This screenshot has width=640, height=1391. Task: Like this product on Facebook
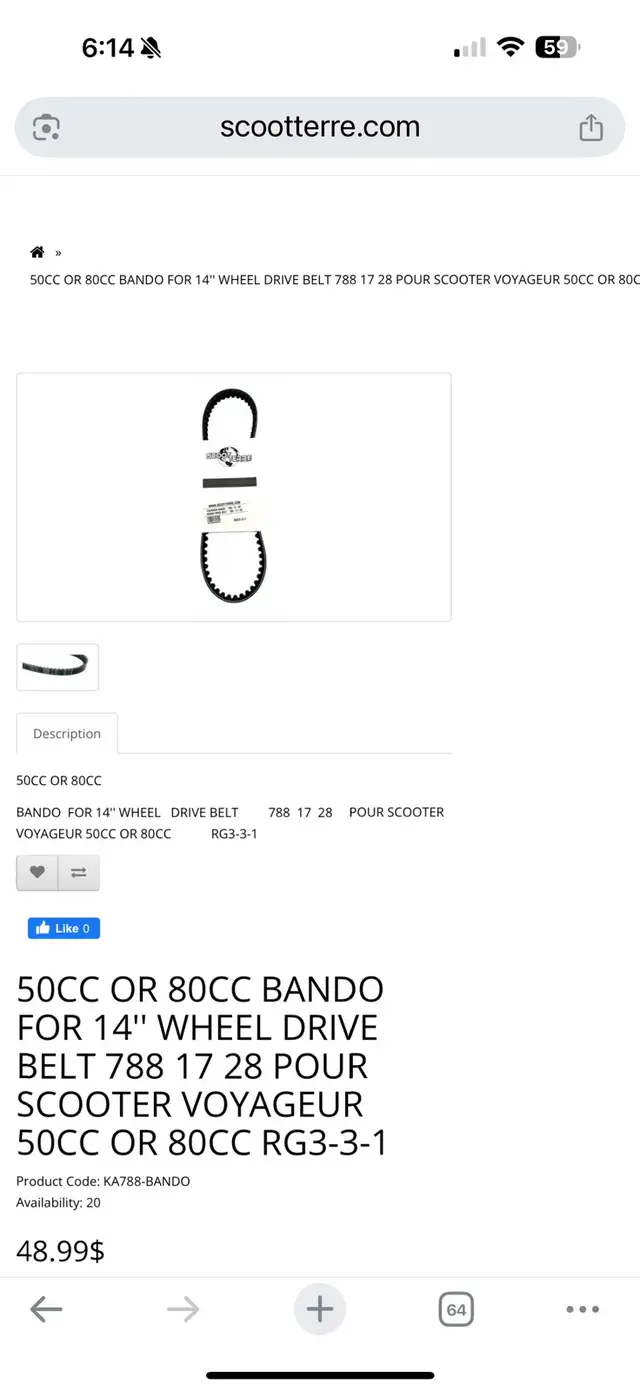point(64,928)
